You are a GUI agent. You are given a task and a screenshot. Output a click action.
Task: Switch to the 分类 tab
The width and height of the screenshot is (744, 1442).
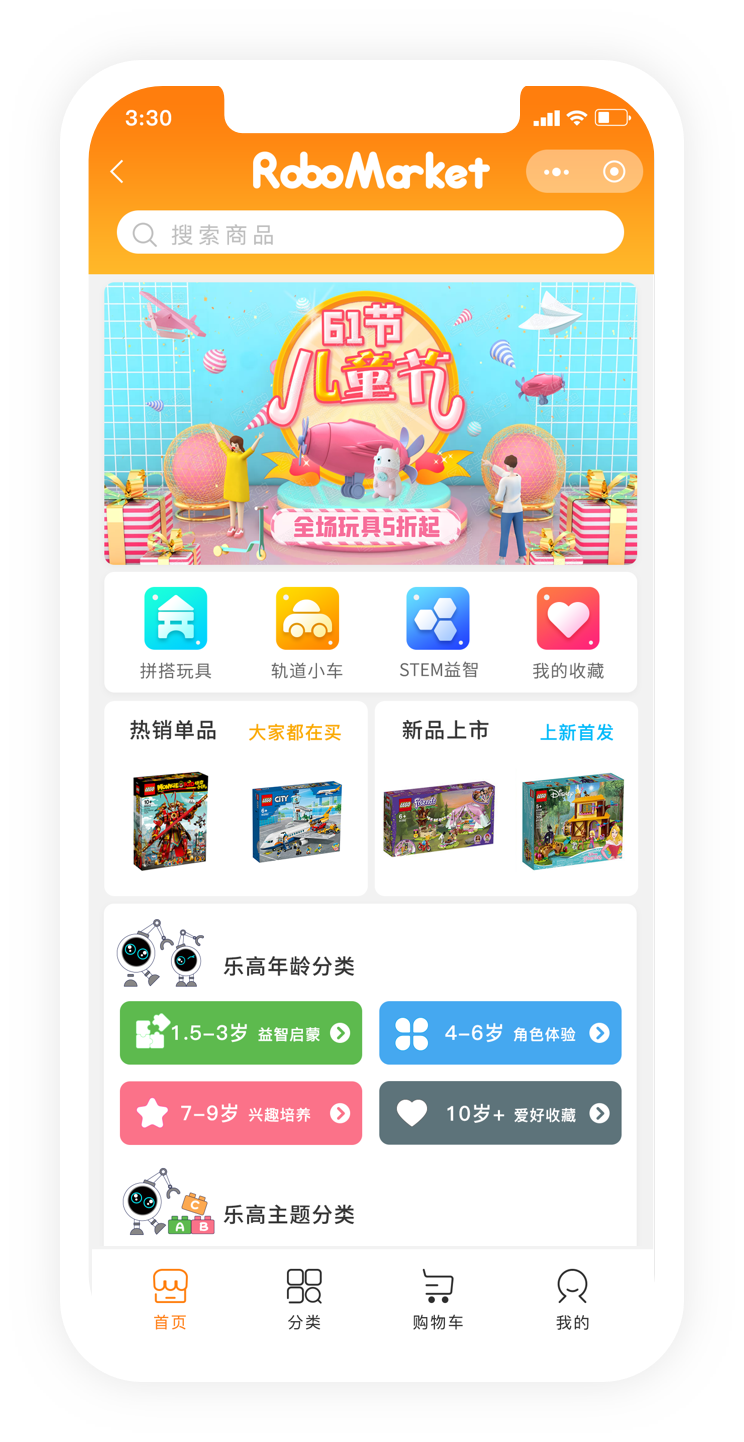304,1299
